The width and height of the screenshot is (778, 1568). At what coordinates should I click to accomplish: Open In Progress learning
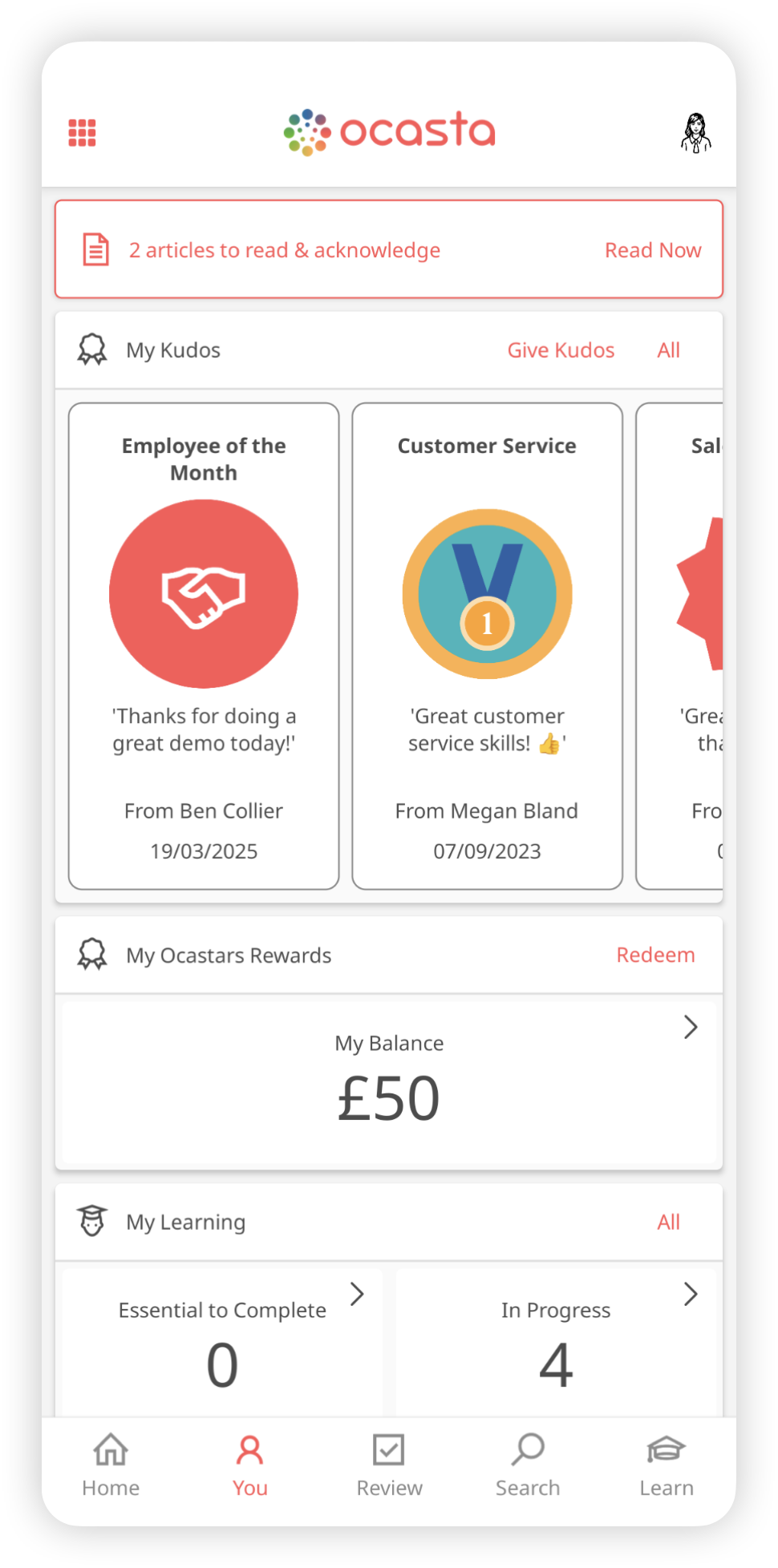coord(556,1340)
